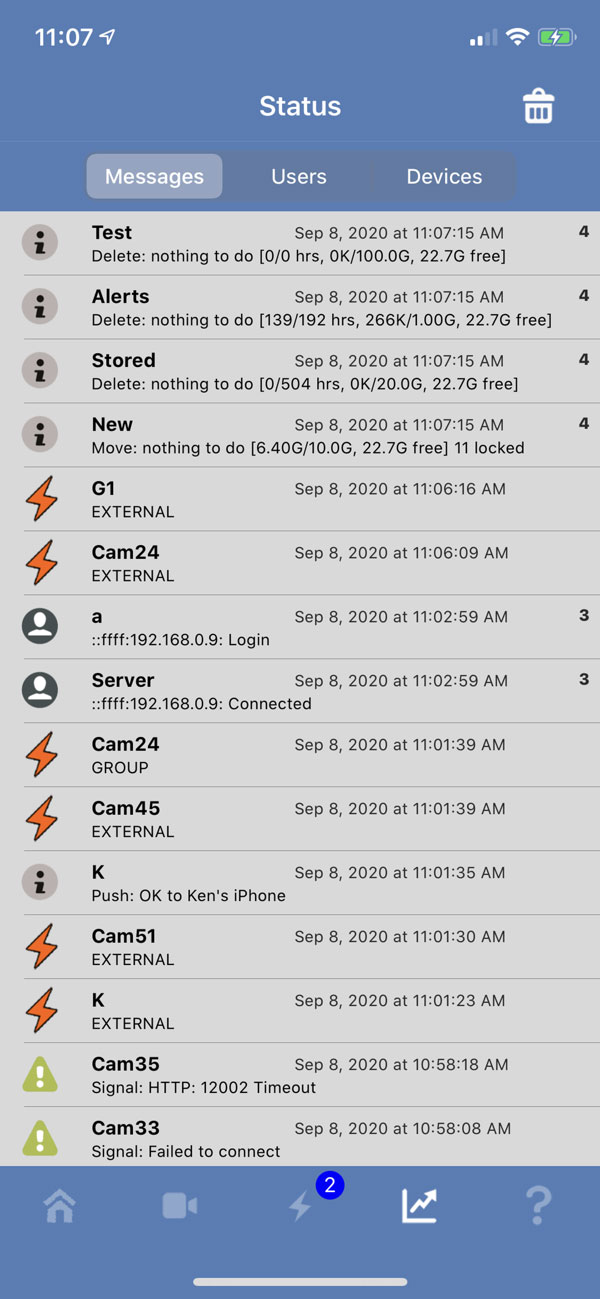Switch to the Users segment
Viewport: 600px width, 1299px height.
[298, 177]
